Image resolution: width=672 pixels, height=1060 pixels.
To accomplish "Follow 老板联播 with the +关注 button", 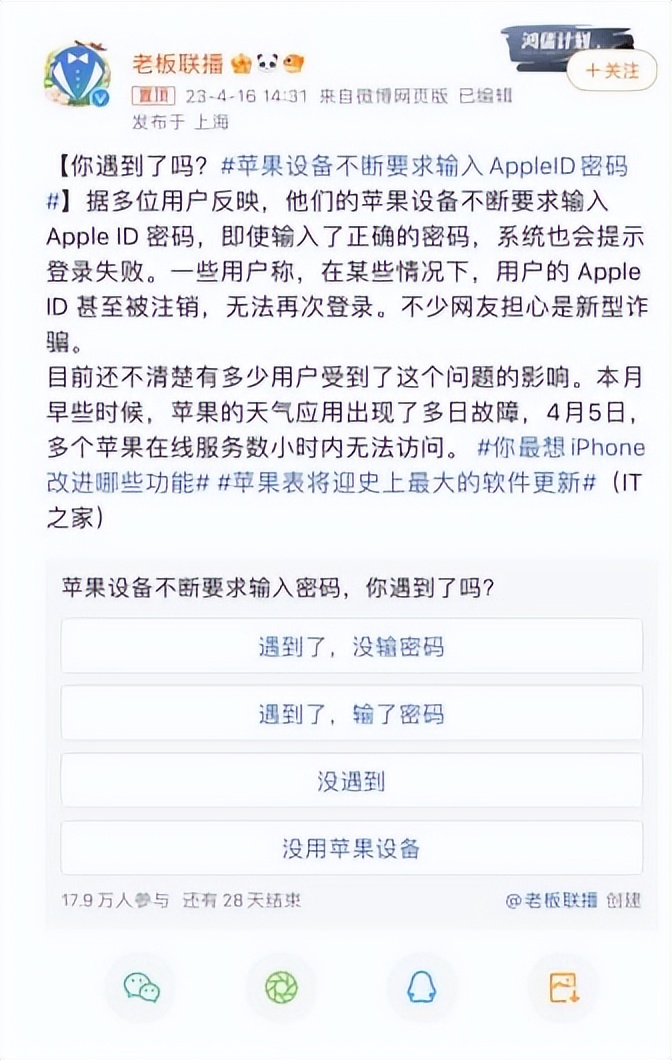I will pos(610,70).
